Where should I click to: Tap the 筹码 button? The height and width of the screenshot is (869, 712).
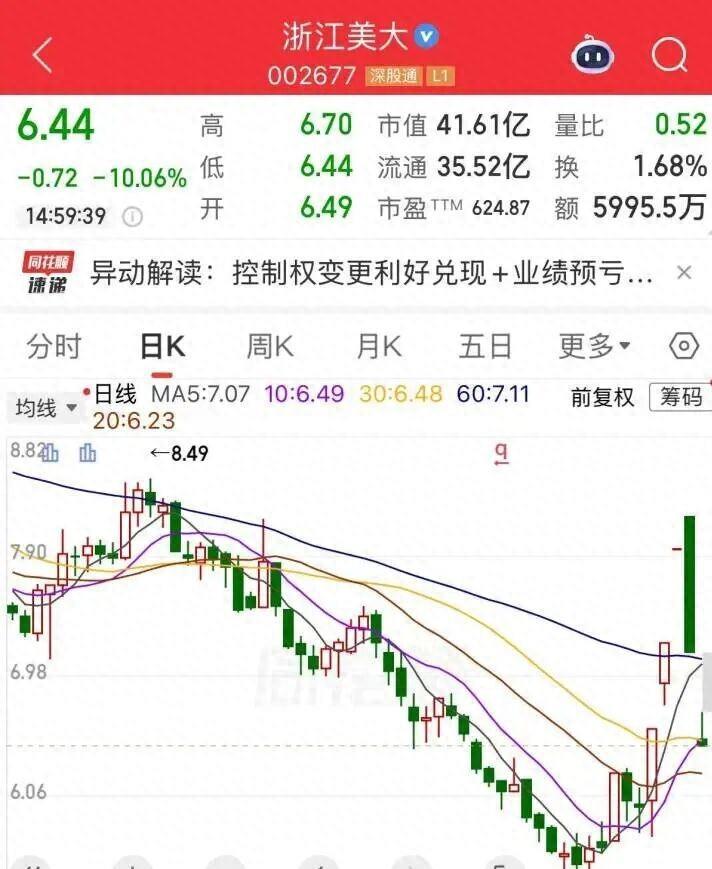(x=681, y=397)
